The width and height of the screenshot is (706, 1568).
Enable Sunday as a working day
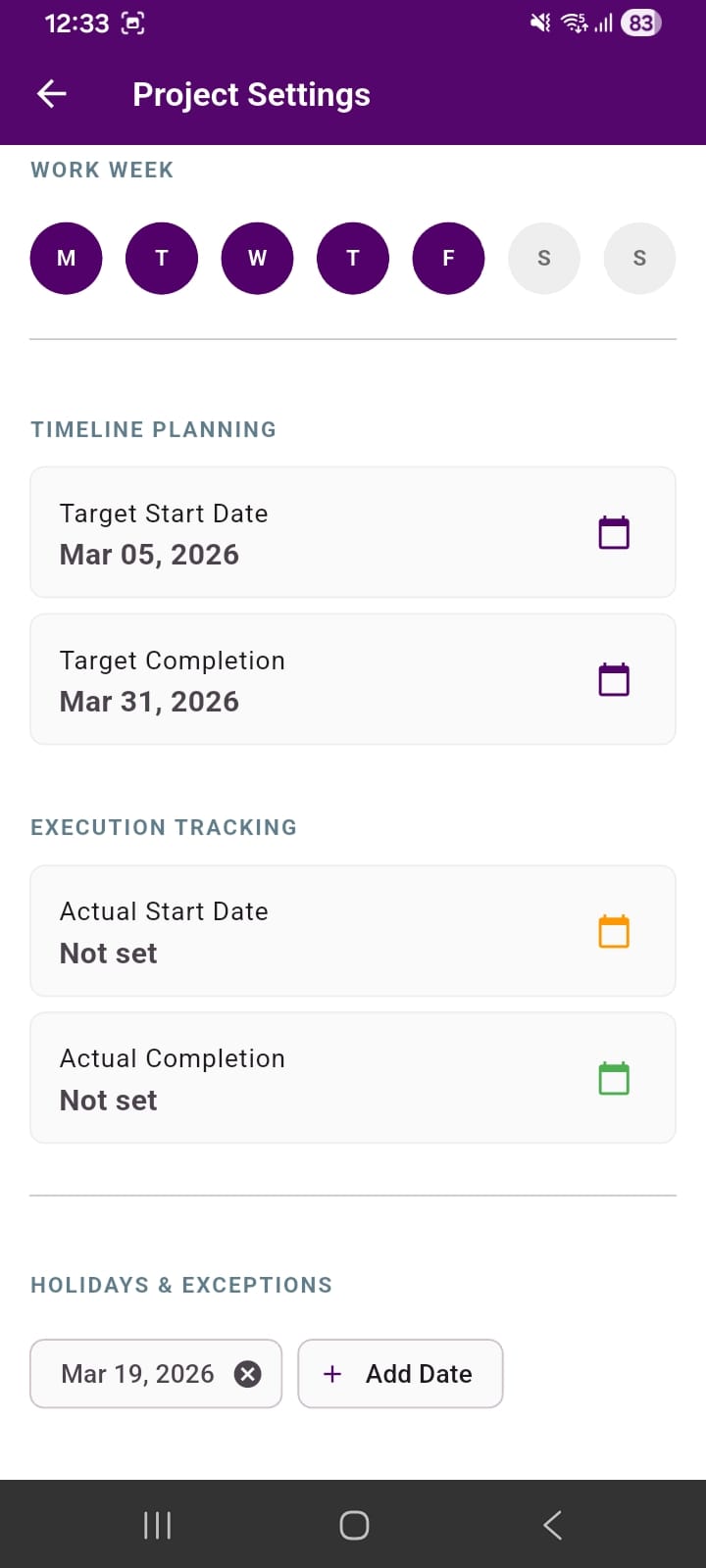point(639,258)
